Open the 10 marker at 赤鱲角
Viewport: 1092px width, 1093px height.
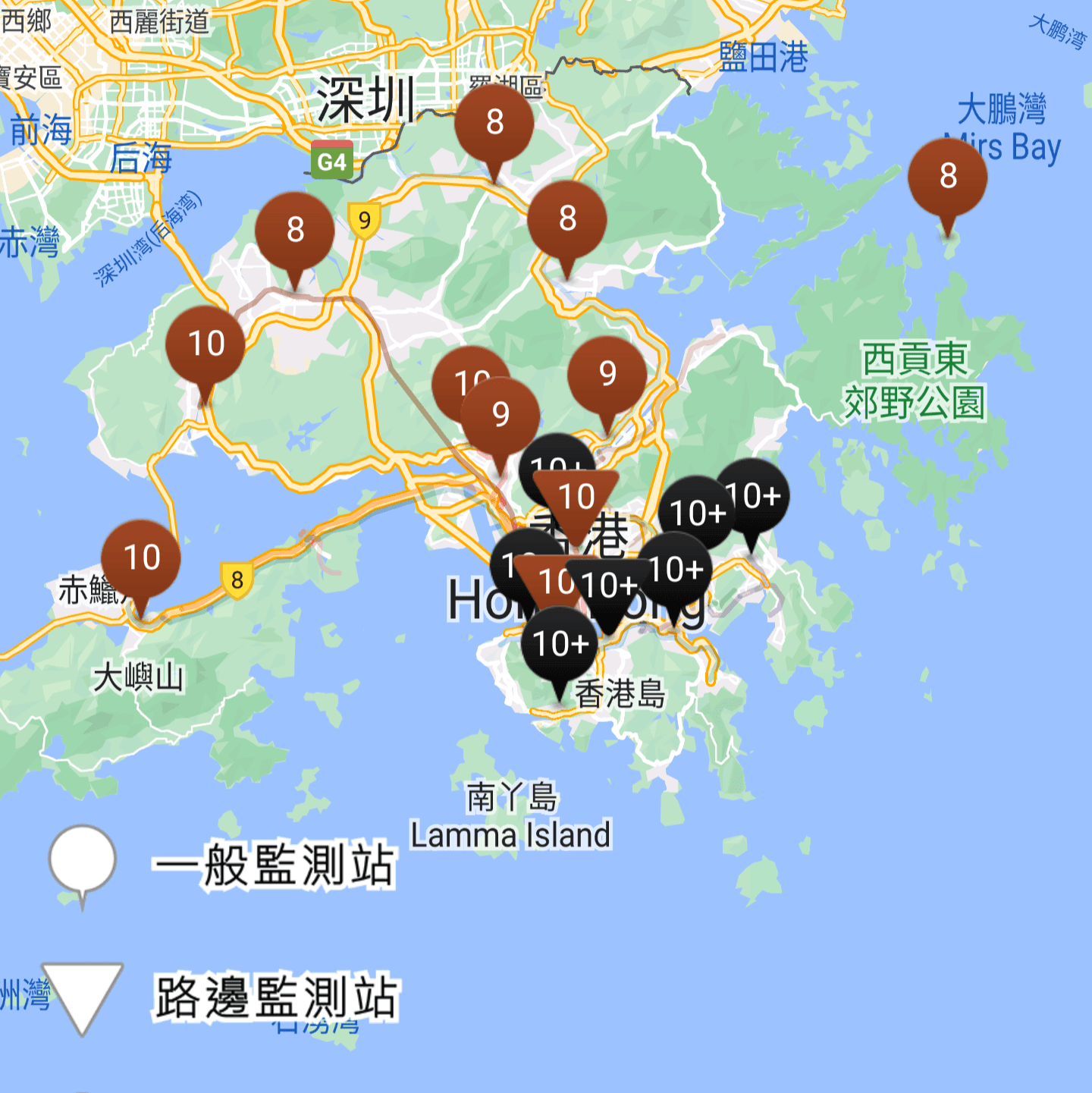[x=141, y=558]
